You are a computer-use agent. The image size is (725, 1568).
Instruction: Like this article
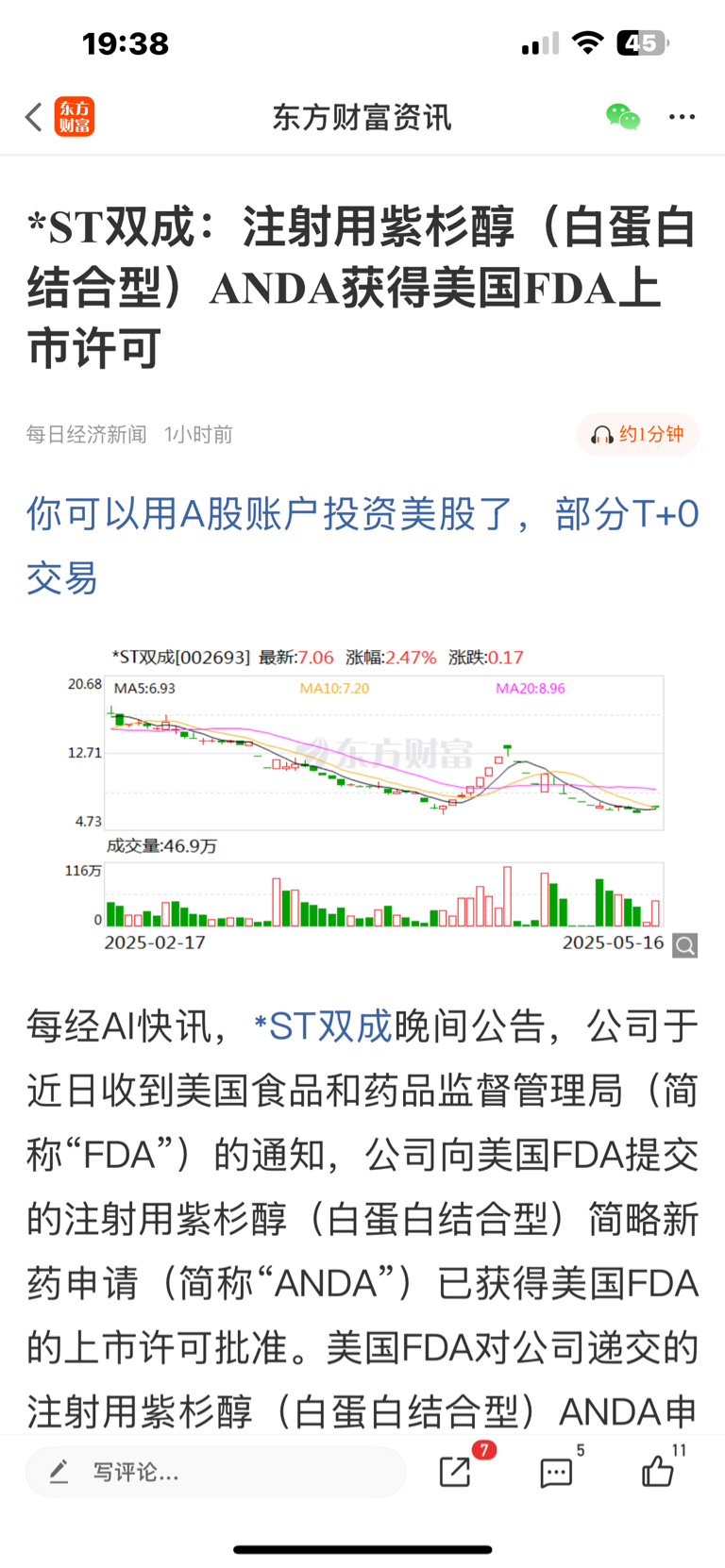658,1470
